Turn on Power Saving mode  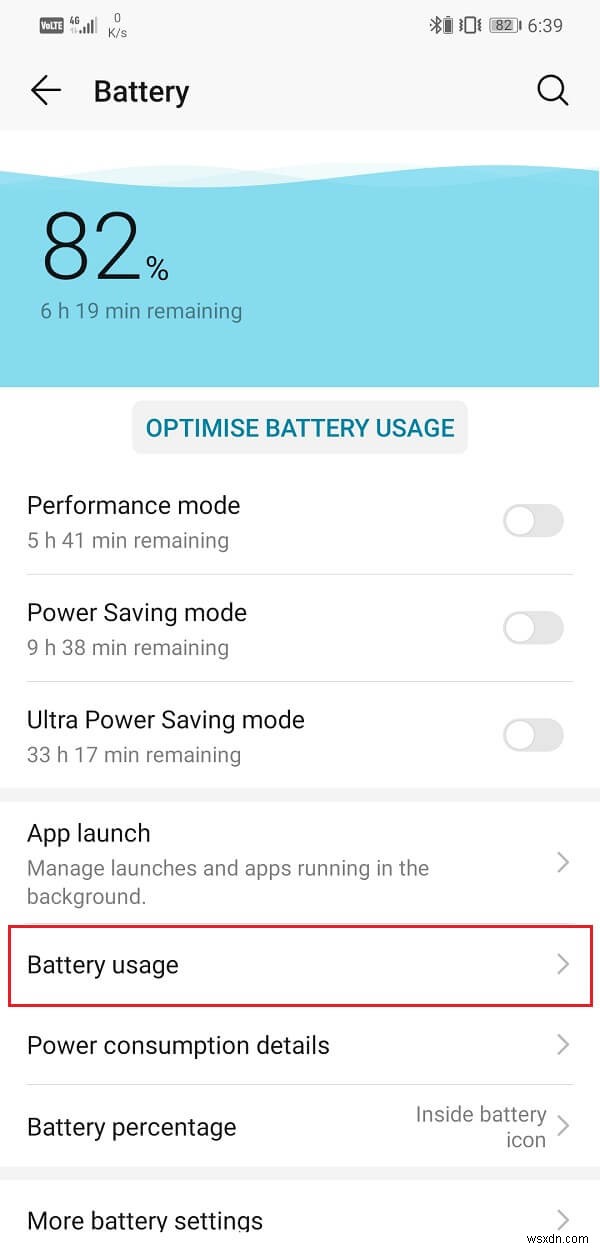coord(533,628)
